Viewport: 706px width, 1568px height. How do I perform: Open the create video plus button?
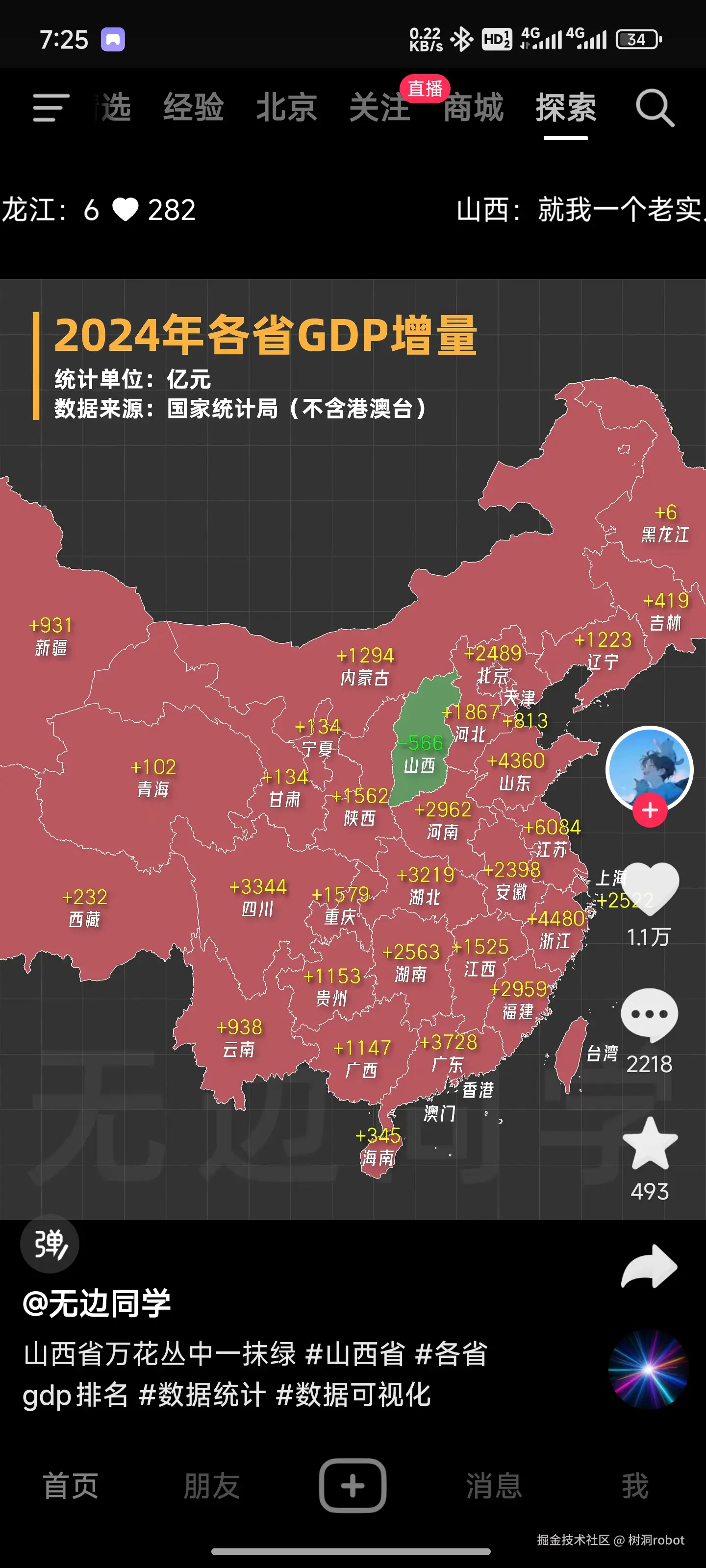coord(353,1487)
